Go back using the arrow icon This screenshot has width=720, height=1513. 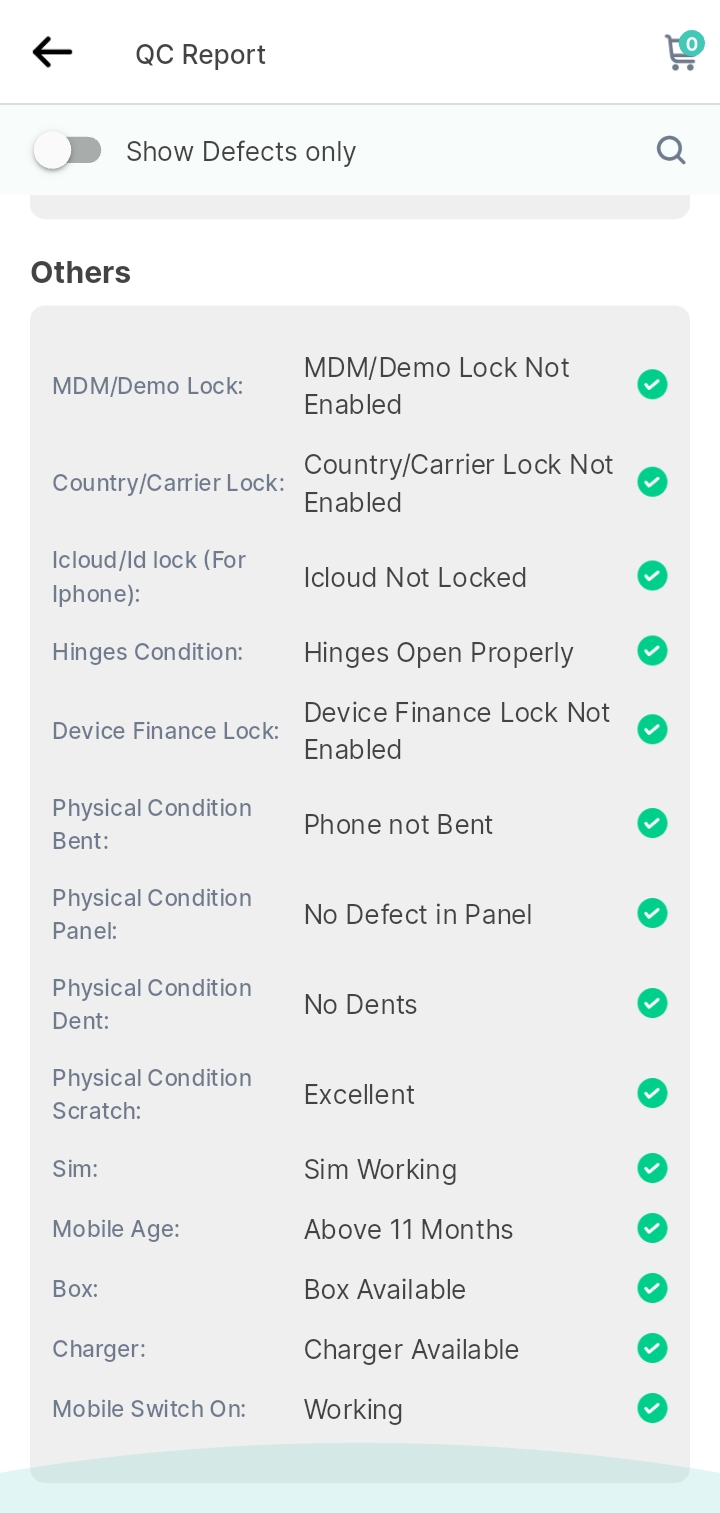pos(52,52)
